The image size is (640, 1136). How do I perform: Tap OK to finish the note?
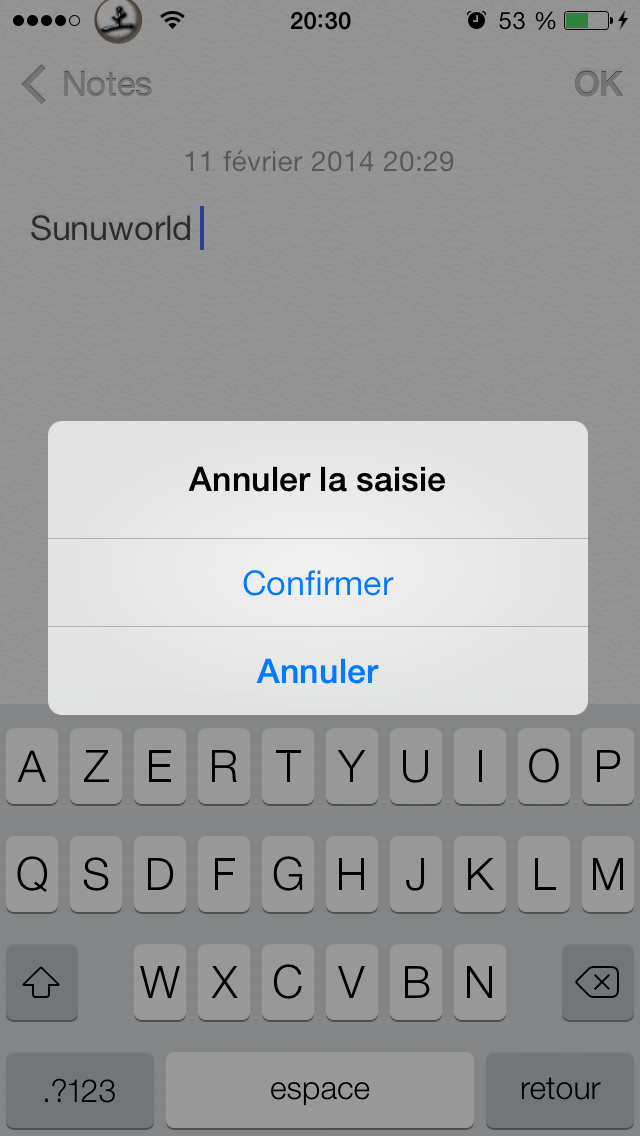click(x=598, y=84)
